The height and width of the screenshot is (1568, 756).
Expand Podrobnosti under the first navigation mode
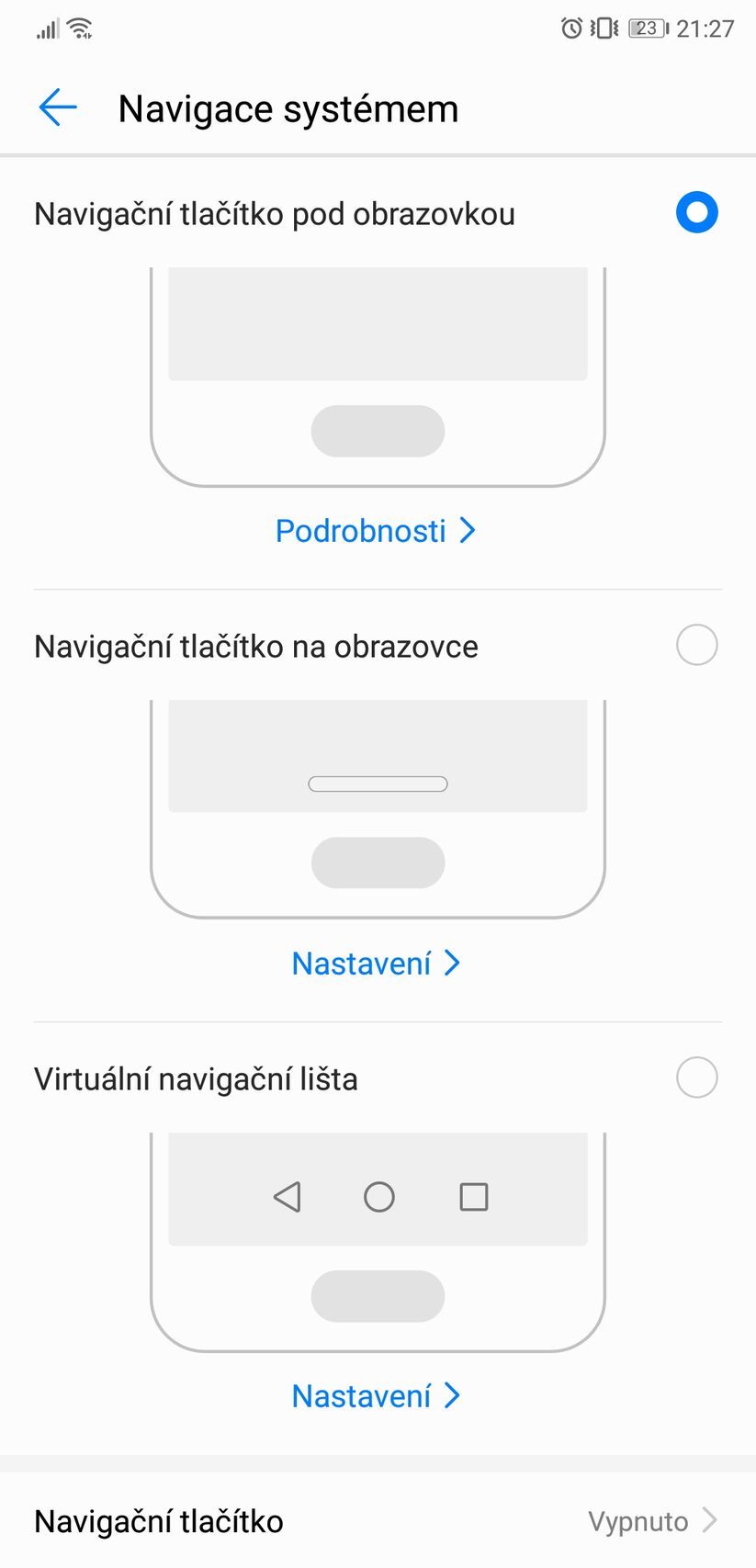coord(377,530)
